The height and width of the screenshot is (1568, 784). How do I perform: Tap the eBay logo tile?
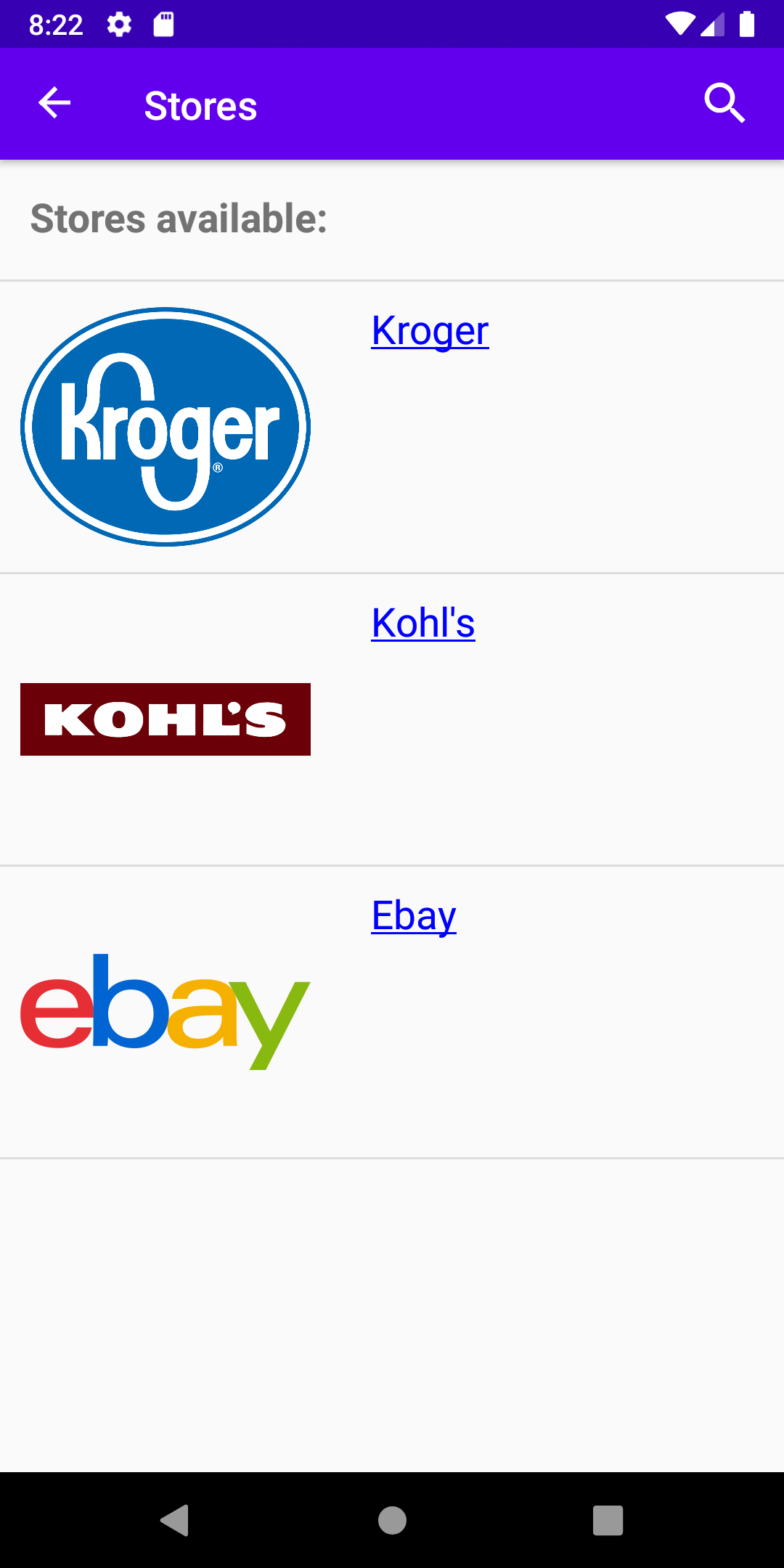pyautogui.click(x=166, y=1011)
